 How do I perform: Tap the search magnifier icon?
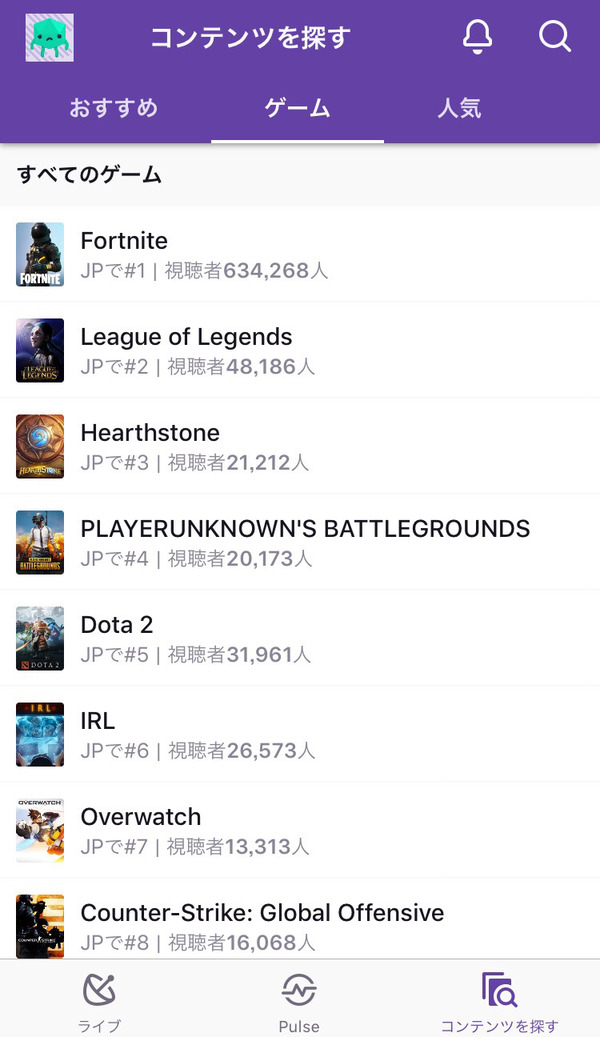pos(554,36)
